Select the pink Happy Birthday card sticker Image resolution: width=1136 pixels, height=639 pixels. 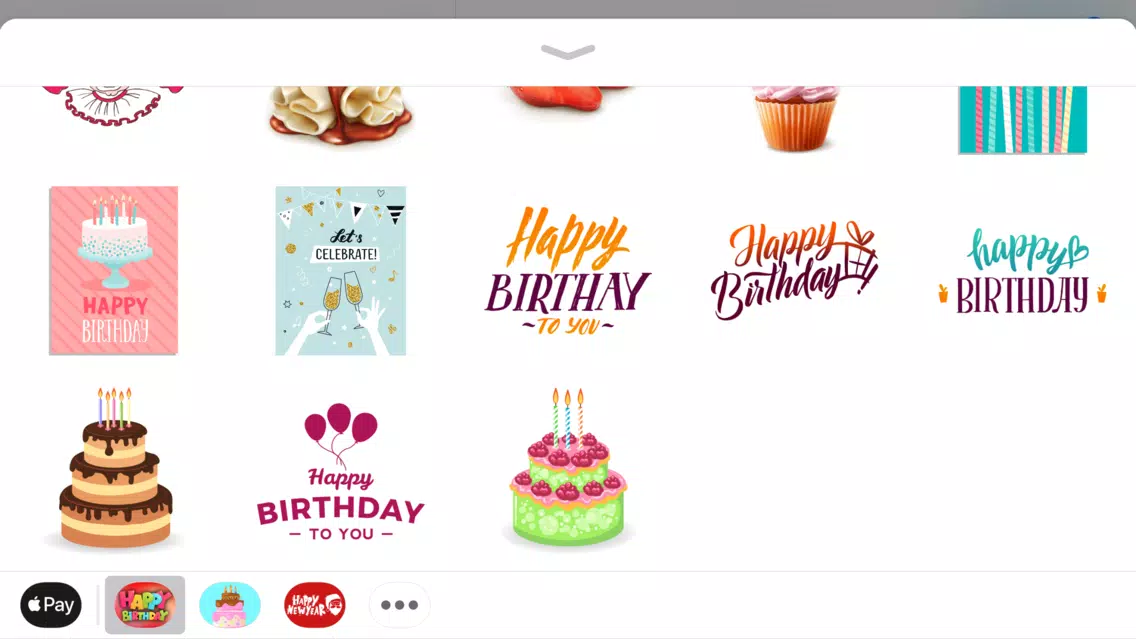pyautogui.click(x=114, y=270)
